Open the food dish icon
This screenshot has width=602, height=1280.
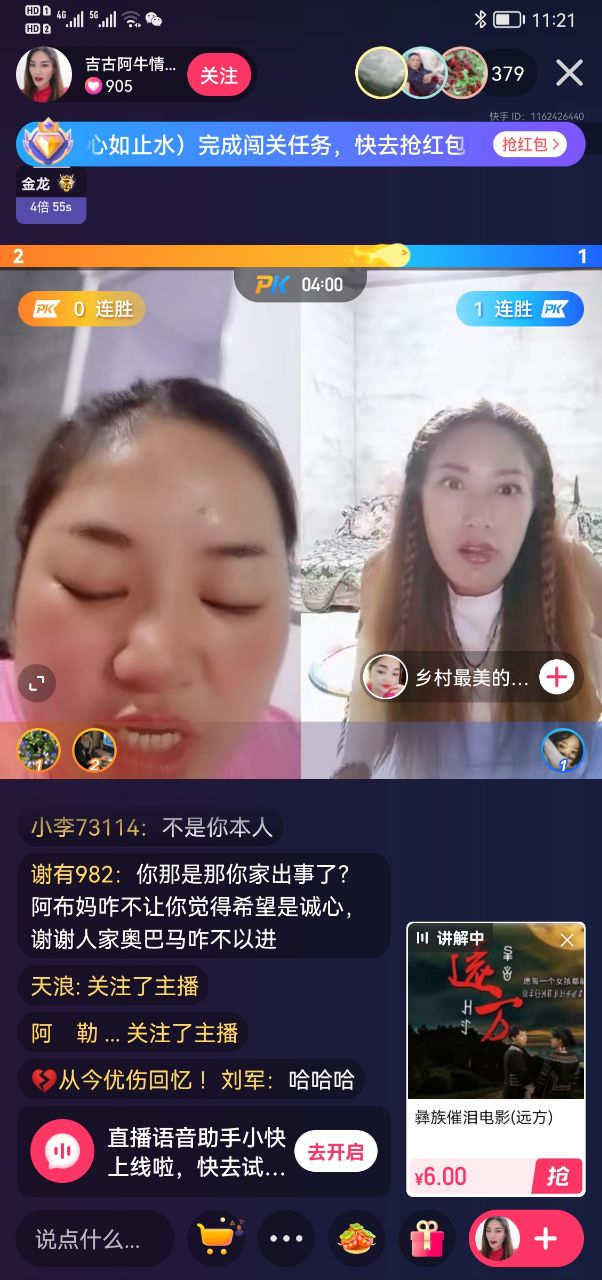[357, 1239]
